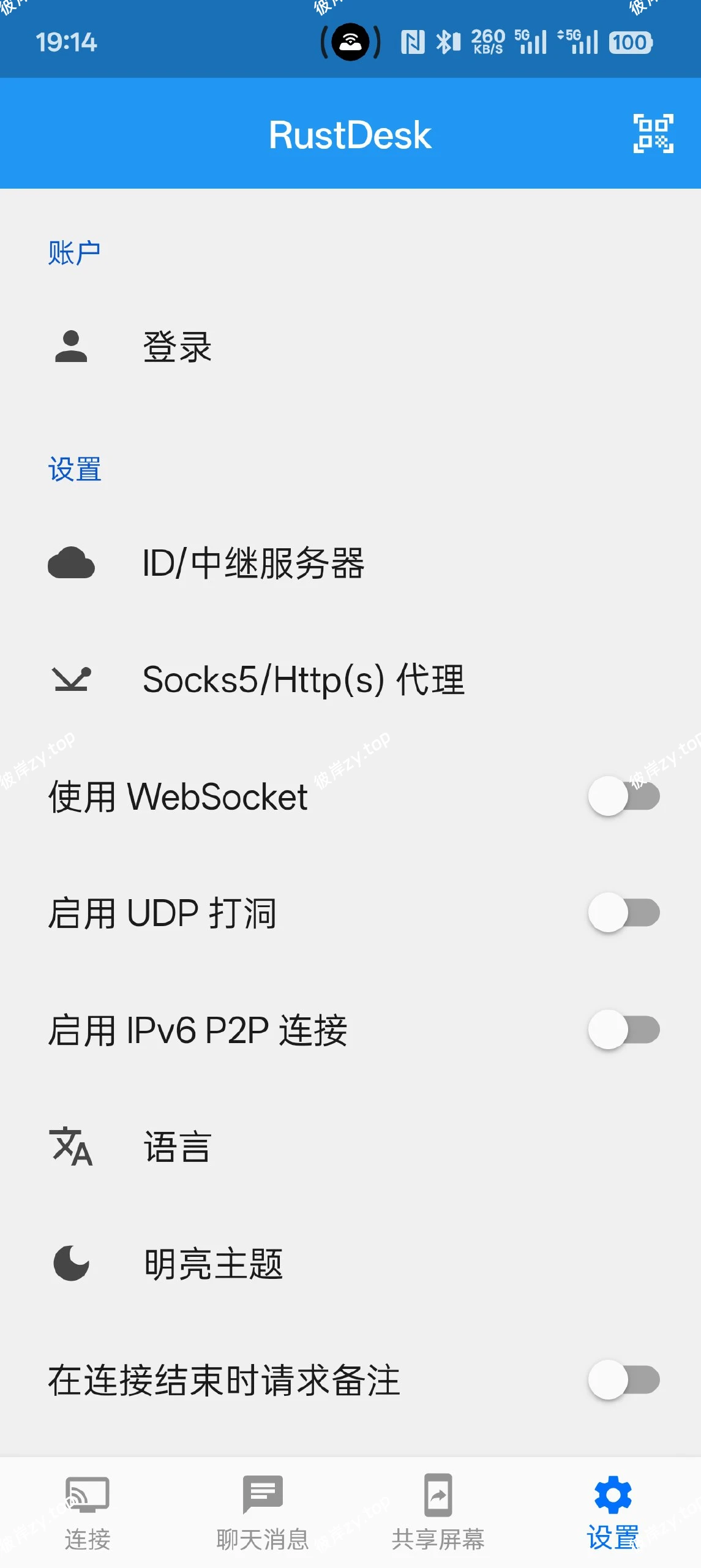Open the 登录 account option
This screenshot has height=1568, width=701.
[x=176, y=347]
